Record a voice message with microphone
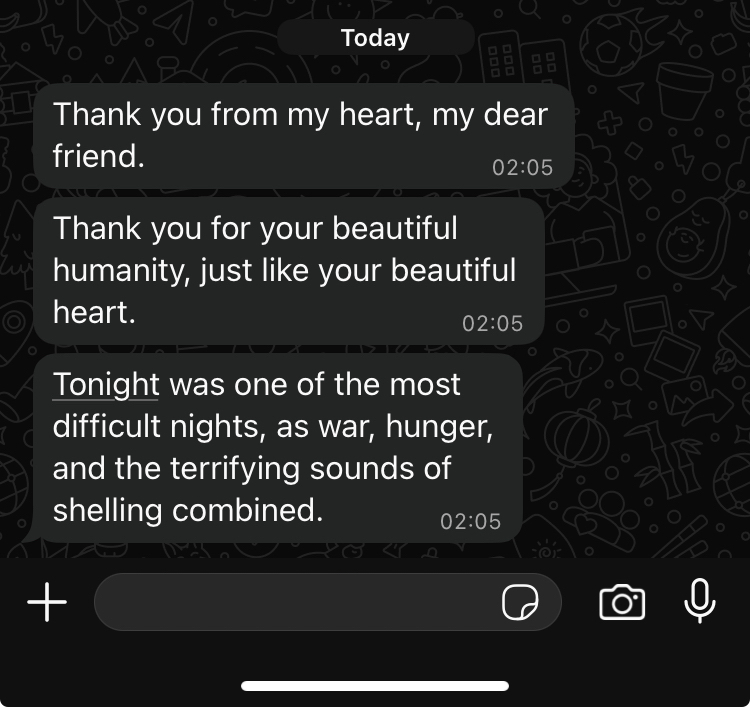This screenshot has height=707, width=750. pos(699,600)
